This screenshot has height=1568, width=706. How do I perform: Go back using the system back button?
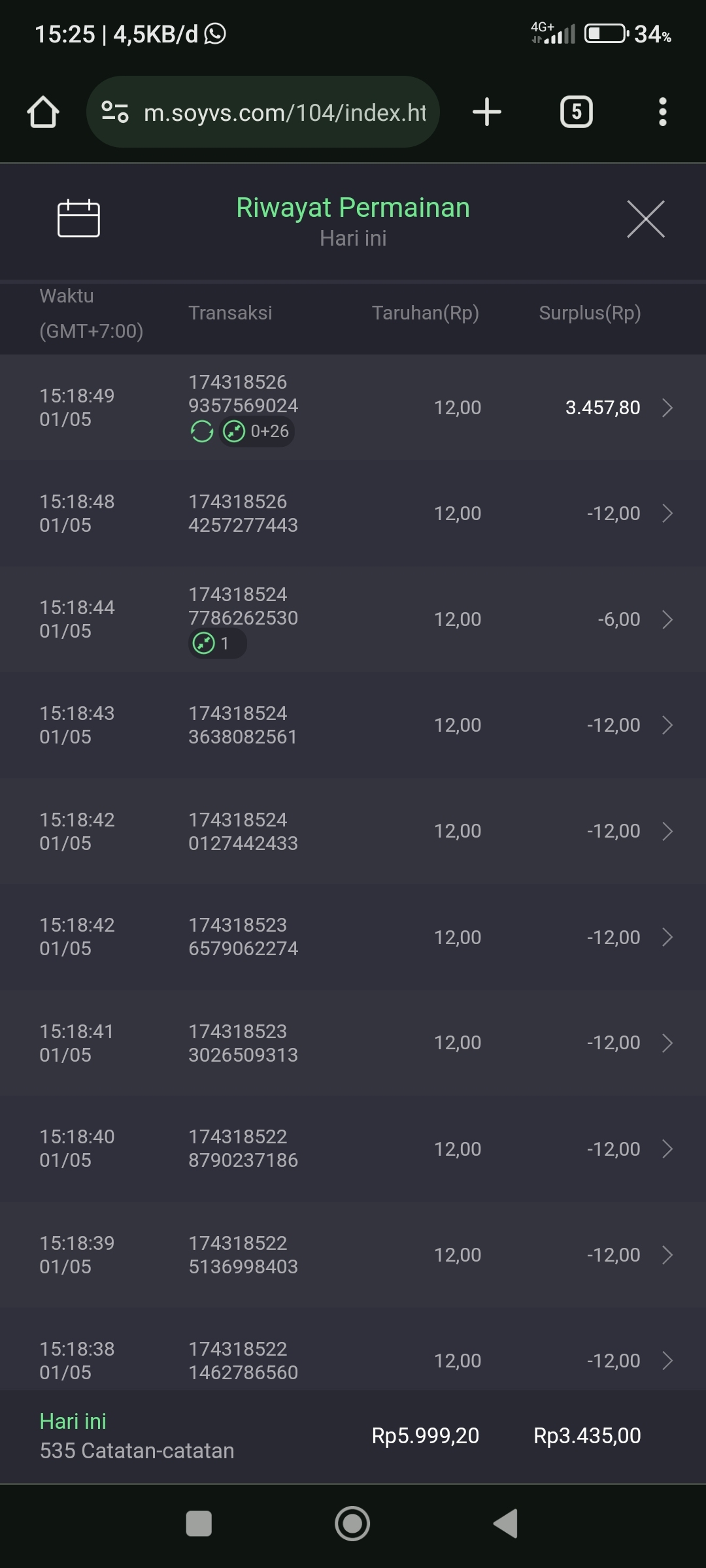(505, 1524)
